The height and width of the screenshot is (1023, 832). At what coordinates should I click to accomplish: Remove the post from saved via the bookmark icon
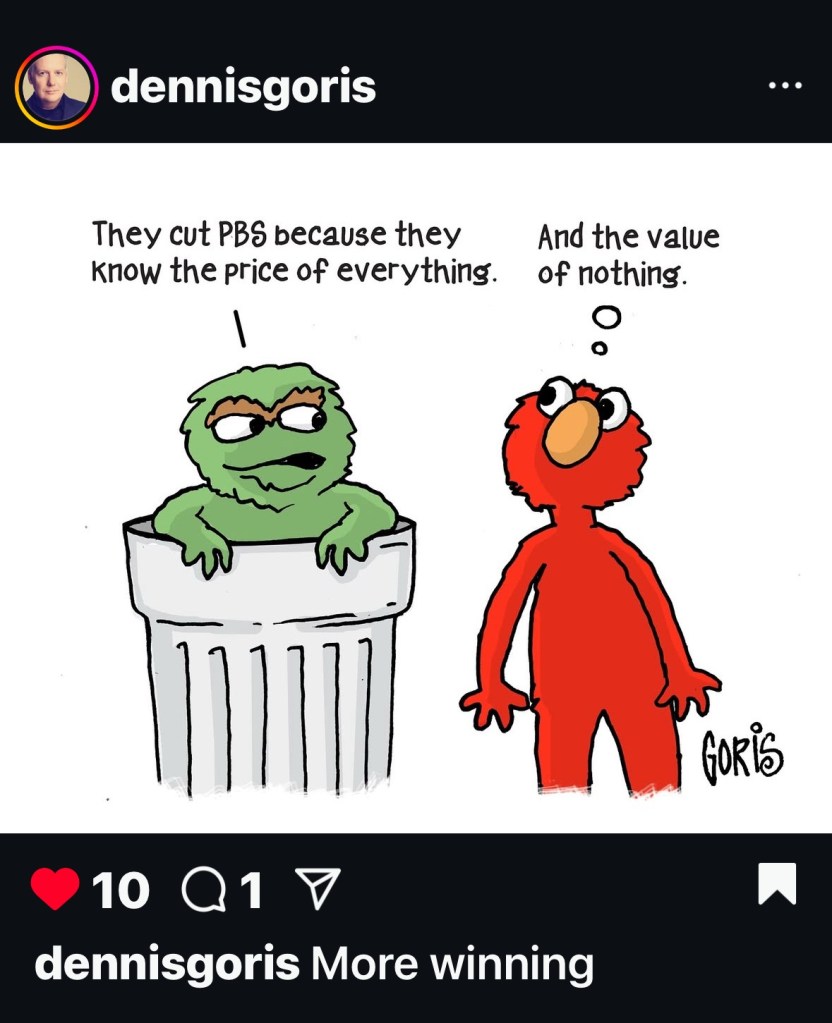(777, 884)
